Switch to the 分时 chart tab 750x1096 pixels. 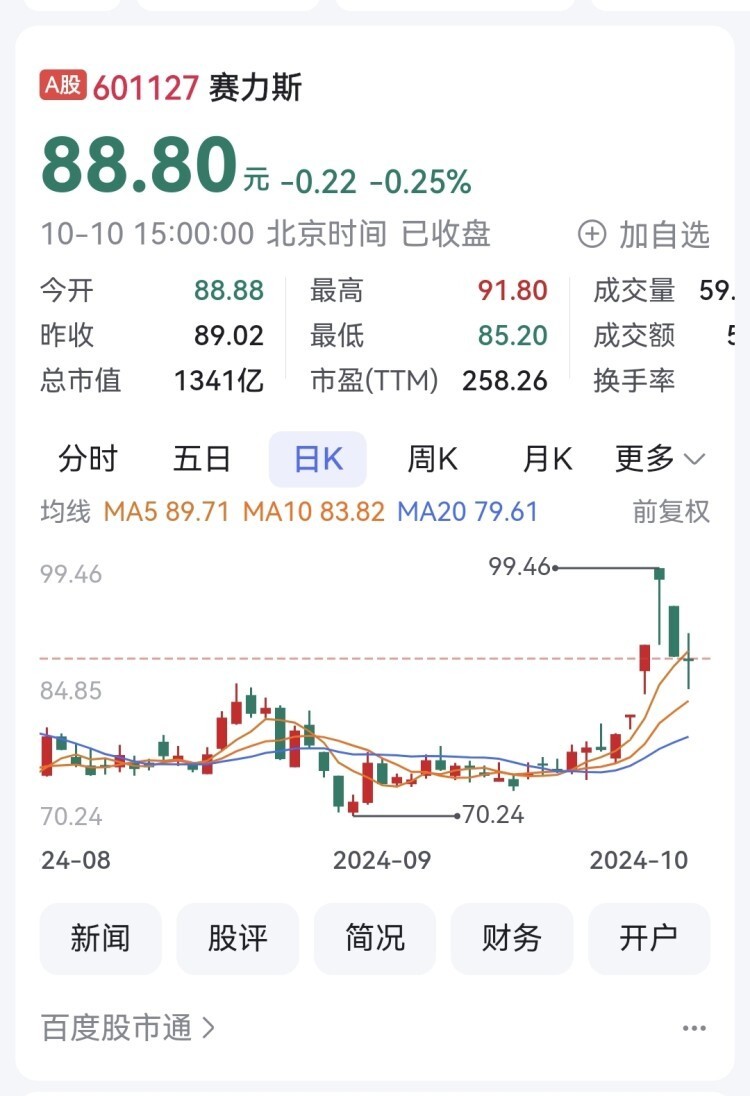(x=88, y=459)
